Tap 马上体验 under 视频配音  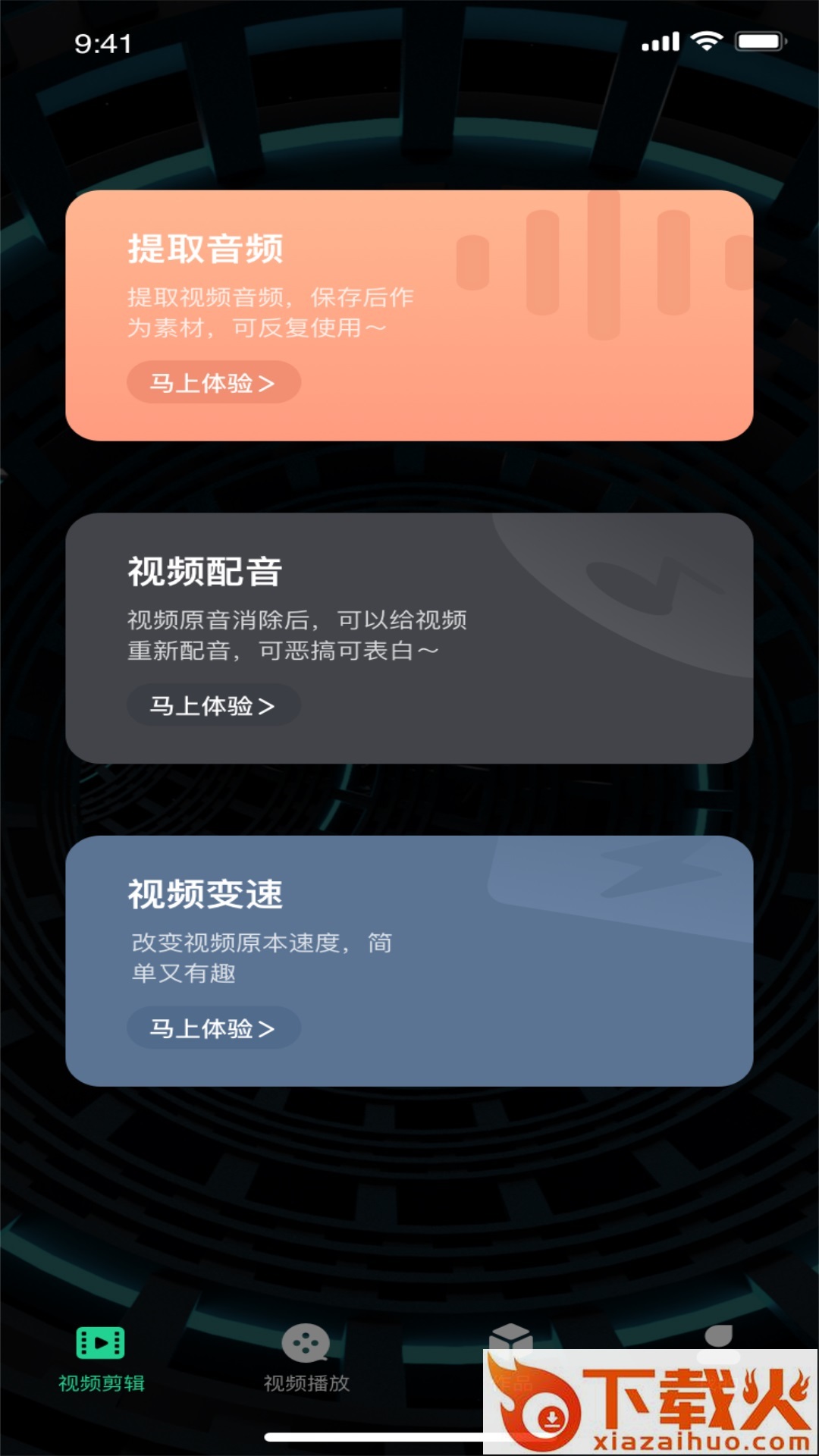[213, 705]
